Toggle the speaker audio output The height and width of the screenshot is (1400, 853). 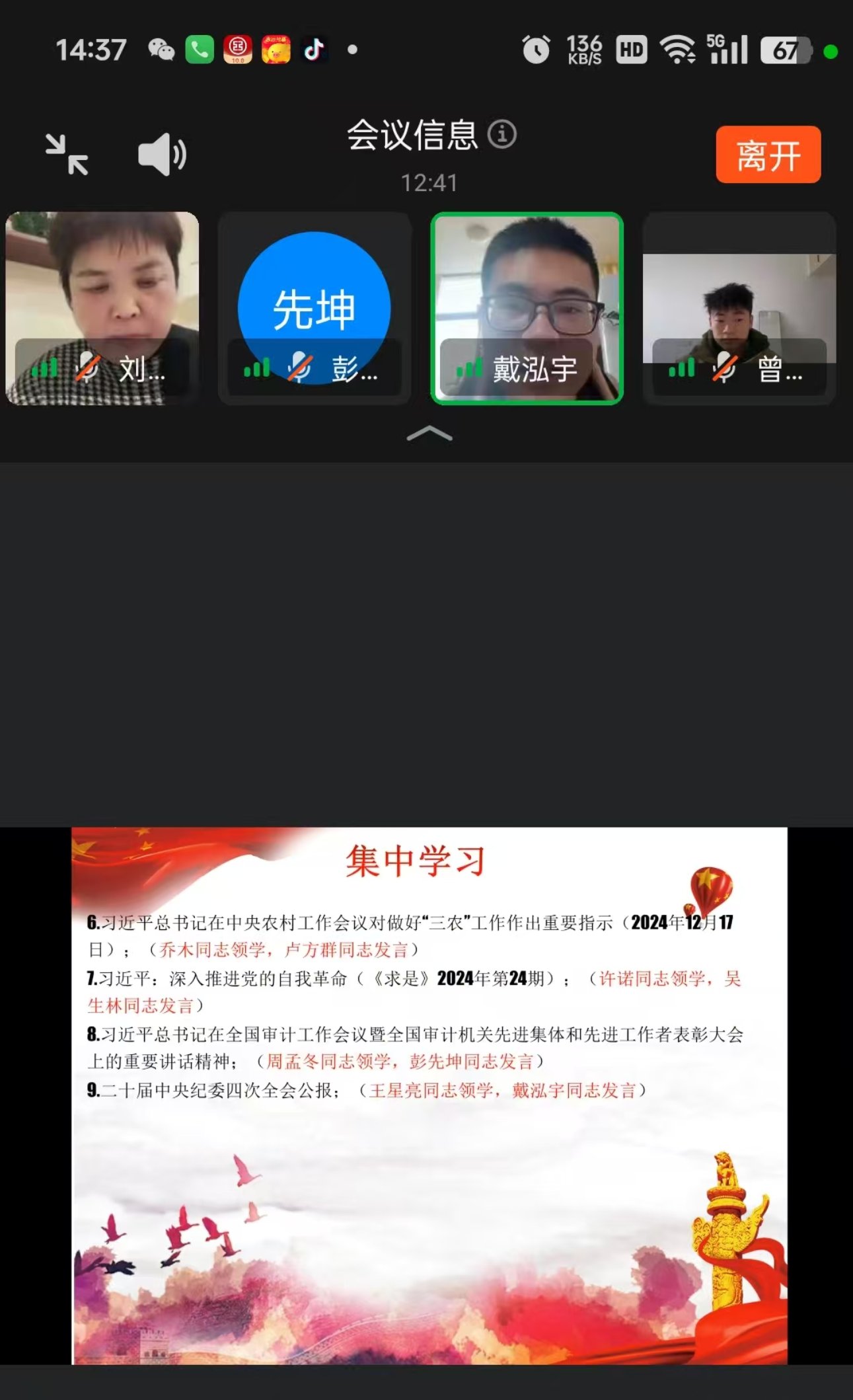click(x=162, y=154)
